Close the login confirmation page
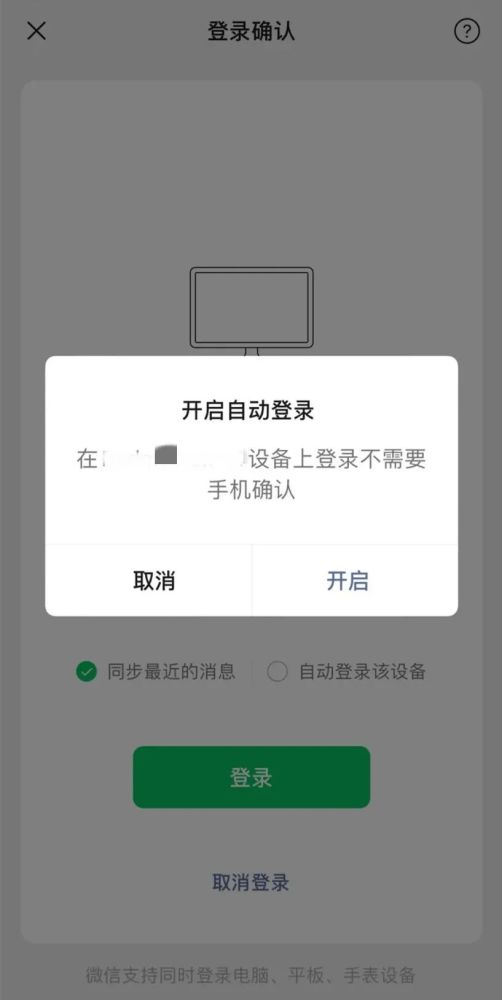Image resolution: width=502 pixels, height=1000 pixels. pos(36,31)
